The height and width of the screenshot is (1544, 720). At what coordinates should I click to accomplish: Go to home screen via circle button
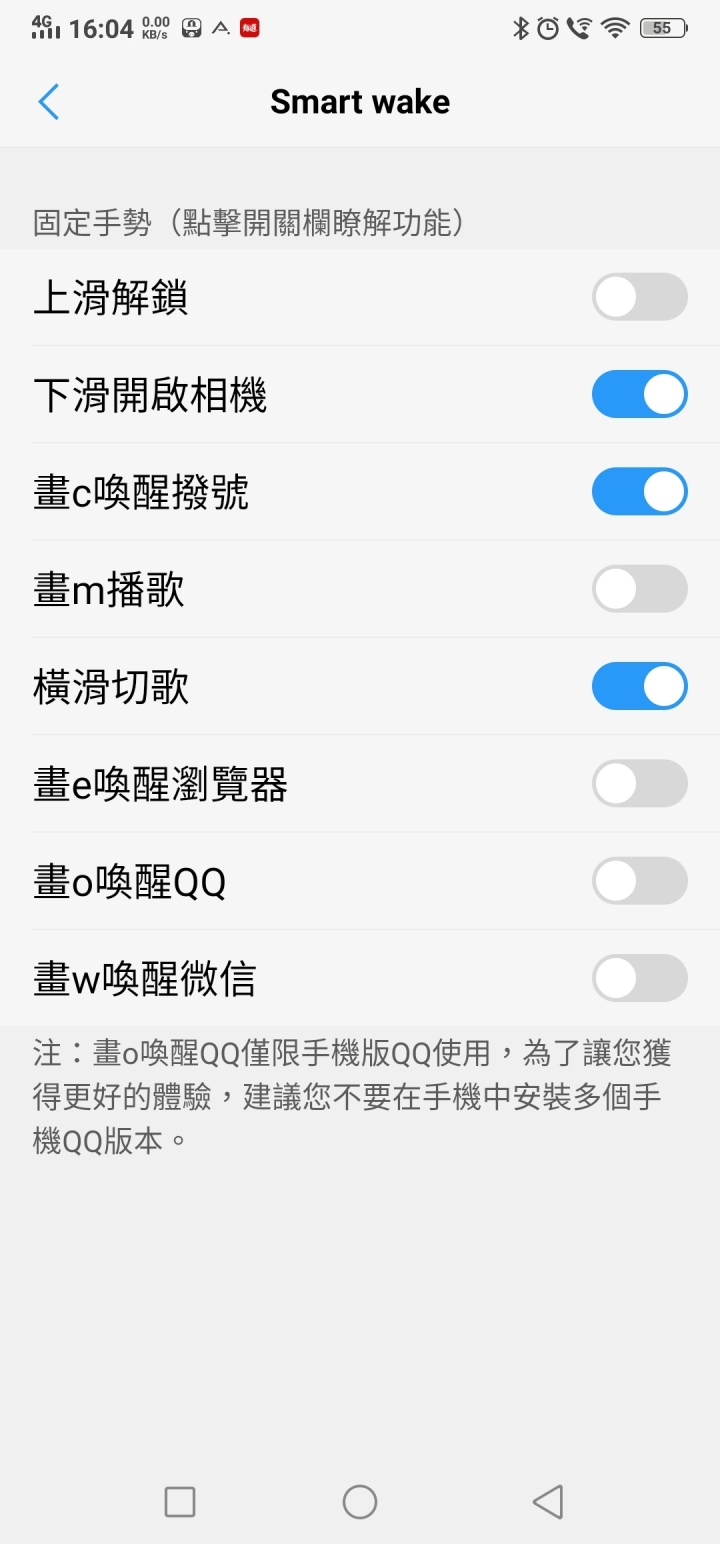click(360, 1501)
